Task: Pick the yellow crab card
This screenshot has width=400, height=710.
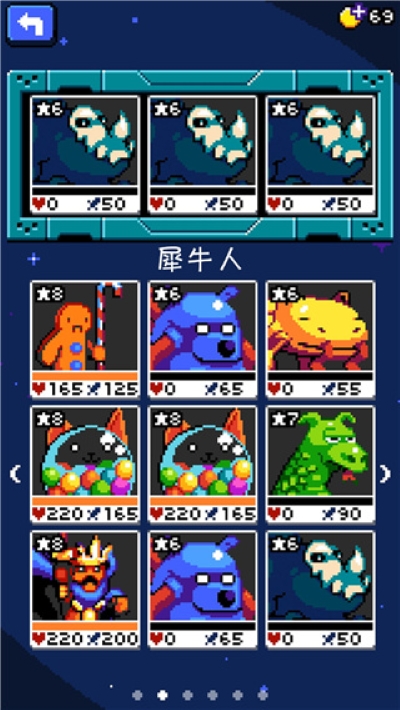Action: pyautogui.click(x=320, y=339)
